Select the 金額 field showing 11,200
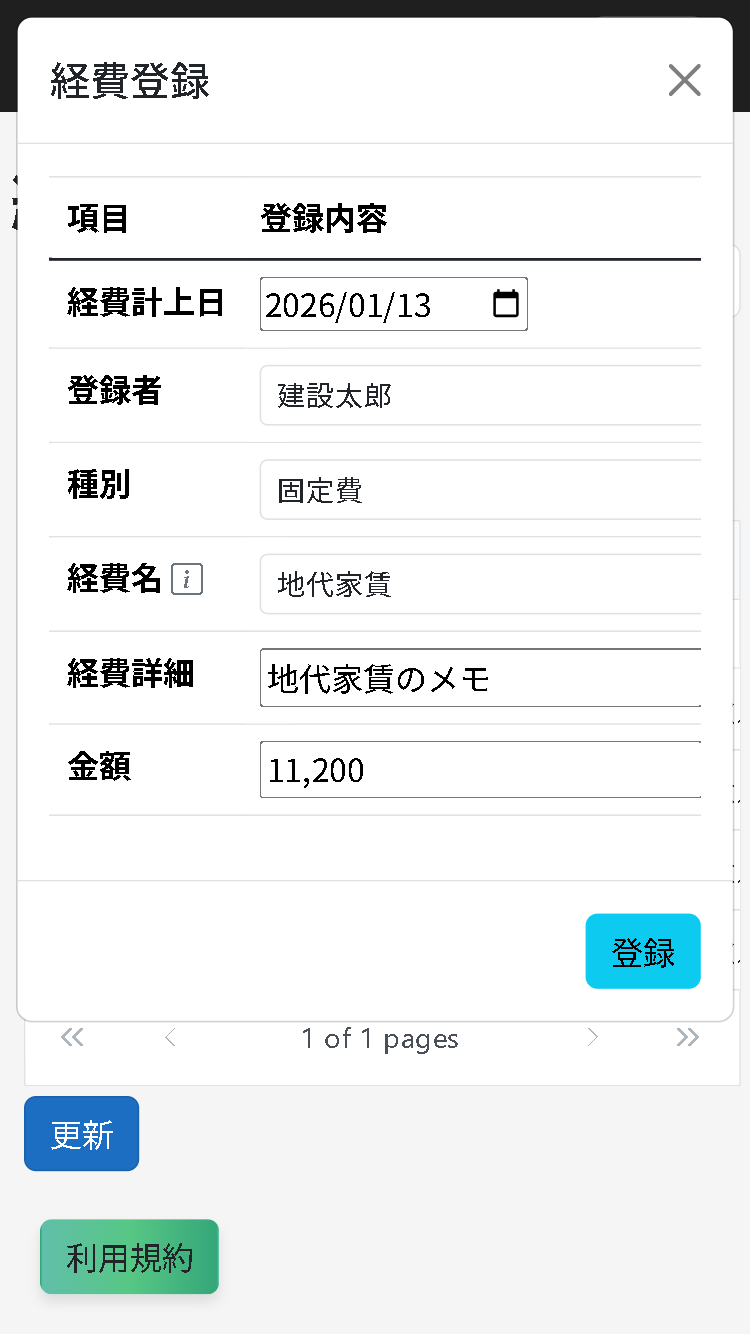The height and width of the screenshot is (1334, 750). [x=480, y=770]
